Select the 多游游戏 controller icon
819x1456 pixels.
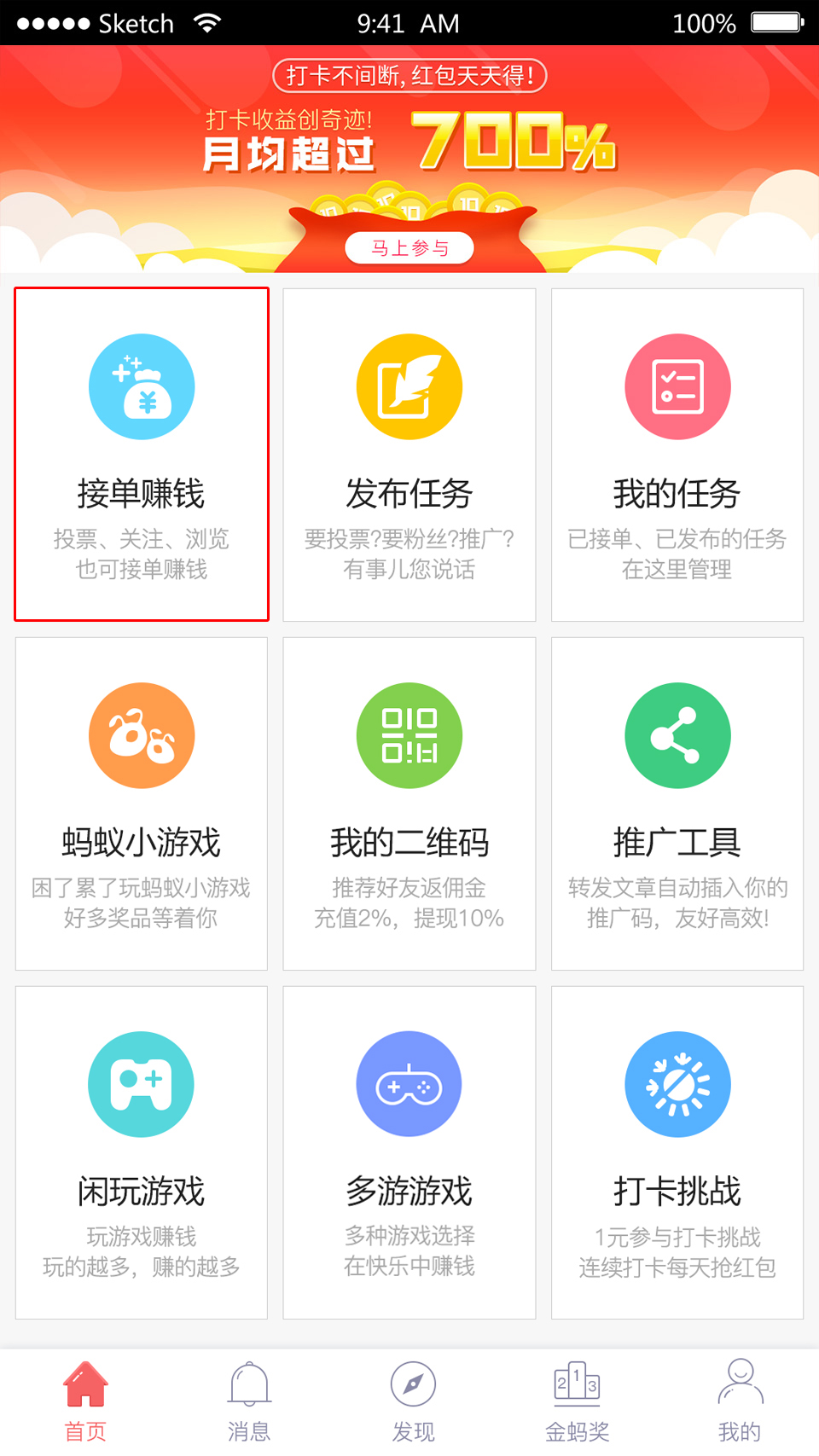point(409,1083)
